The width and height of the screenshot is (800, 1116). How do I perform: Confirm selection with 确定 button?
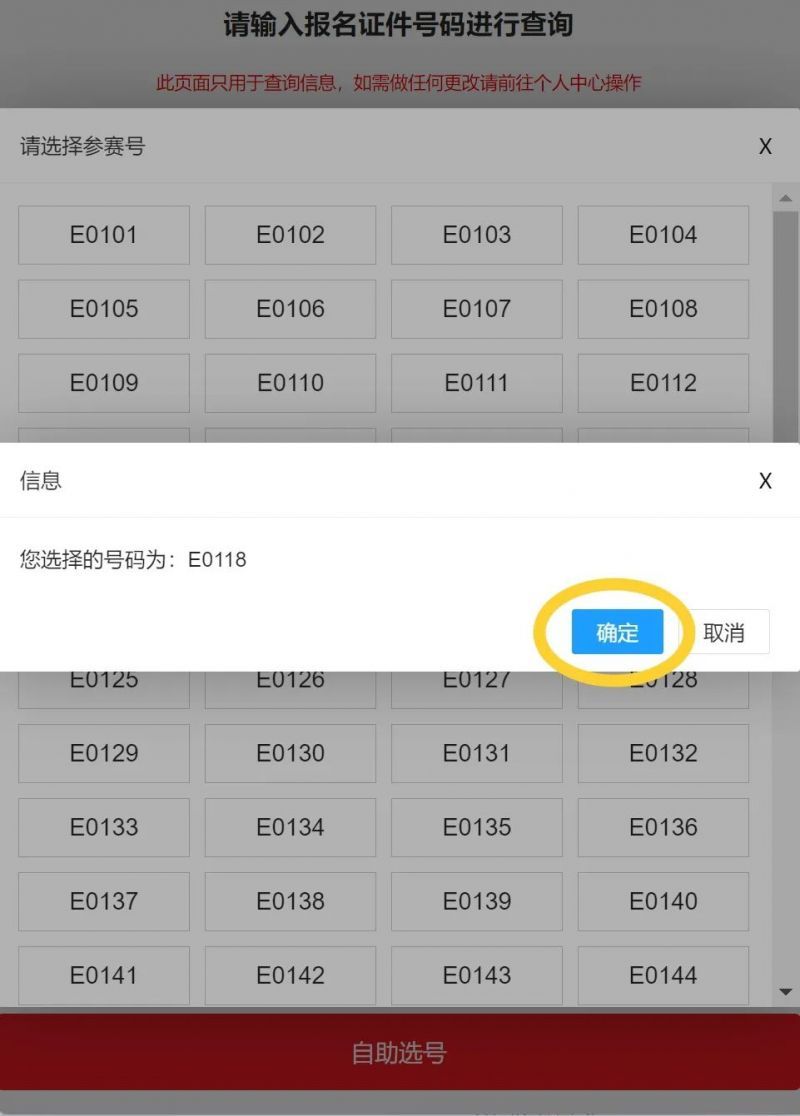click(x=617, y=632)
